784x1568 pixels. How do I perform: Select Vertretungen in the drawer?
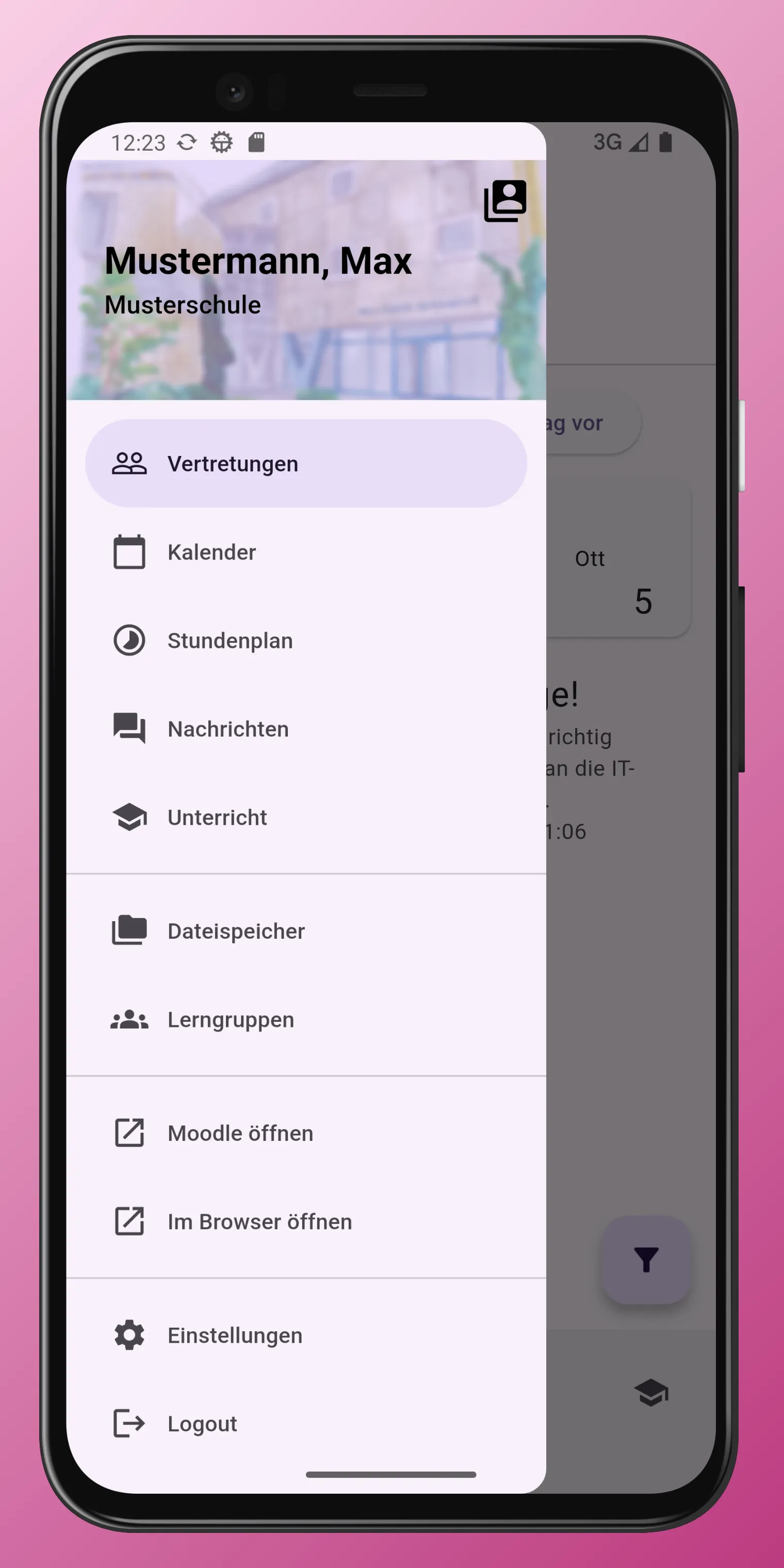306,463
